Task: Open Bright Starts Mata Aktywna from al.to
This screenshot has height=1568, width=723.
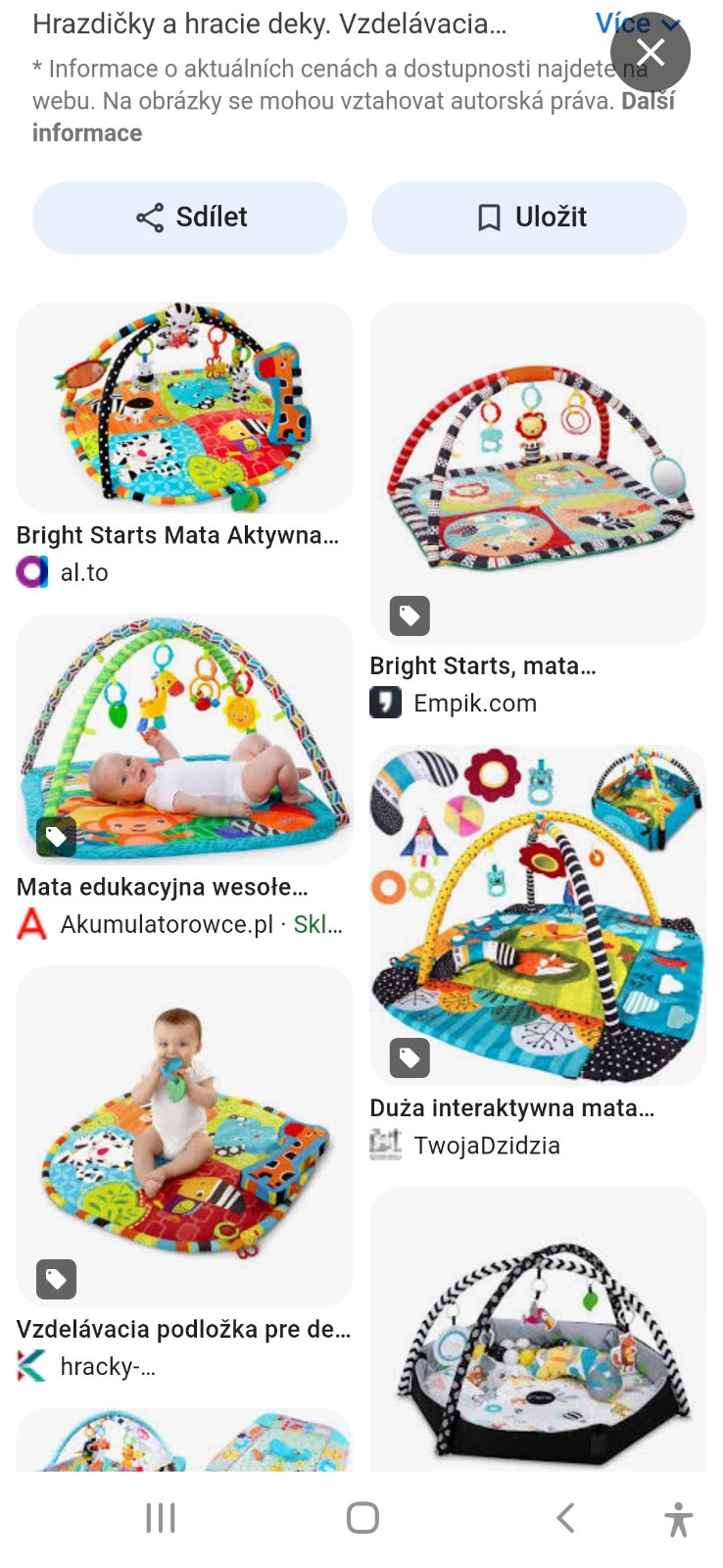Action: 184,409
